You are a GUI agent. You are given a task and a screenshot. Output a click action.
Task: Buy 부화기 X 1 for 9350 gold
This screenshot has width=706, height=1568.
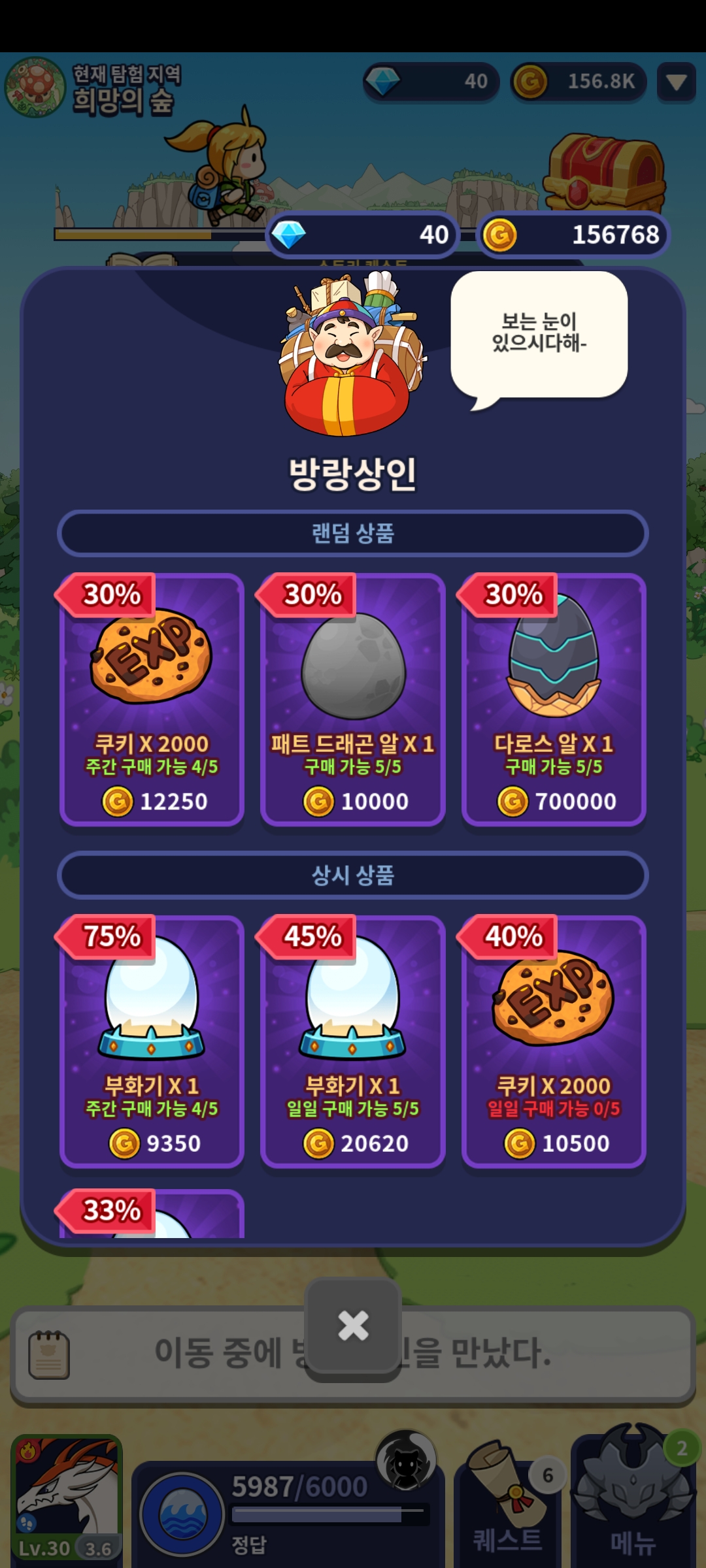(x=152, y=1042)
